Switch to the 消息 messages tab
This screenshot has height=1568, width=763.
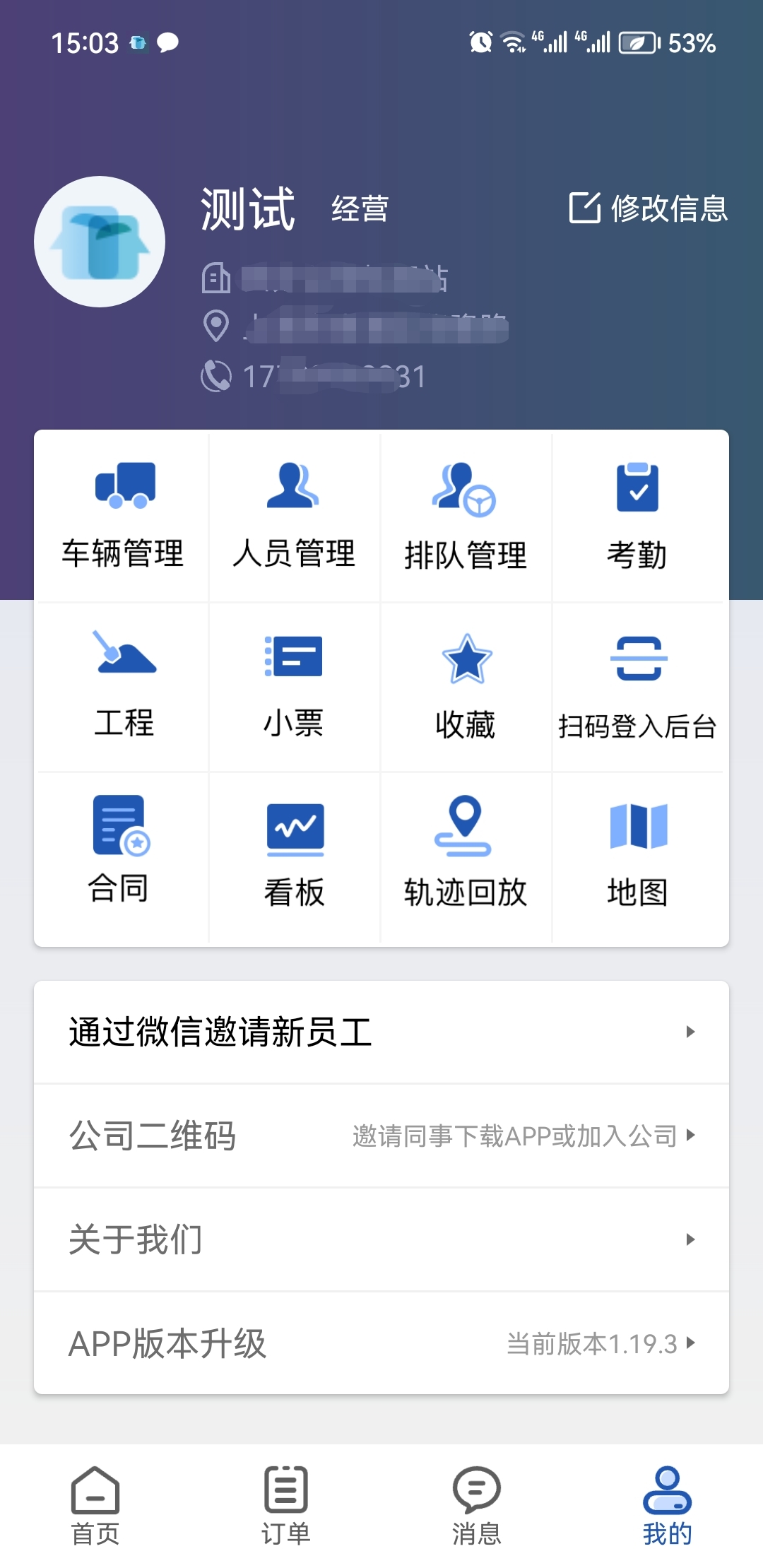(477, 1505)
